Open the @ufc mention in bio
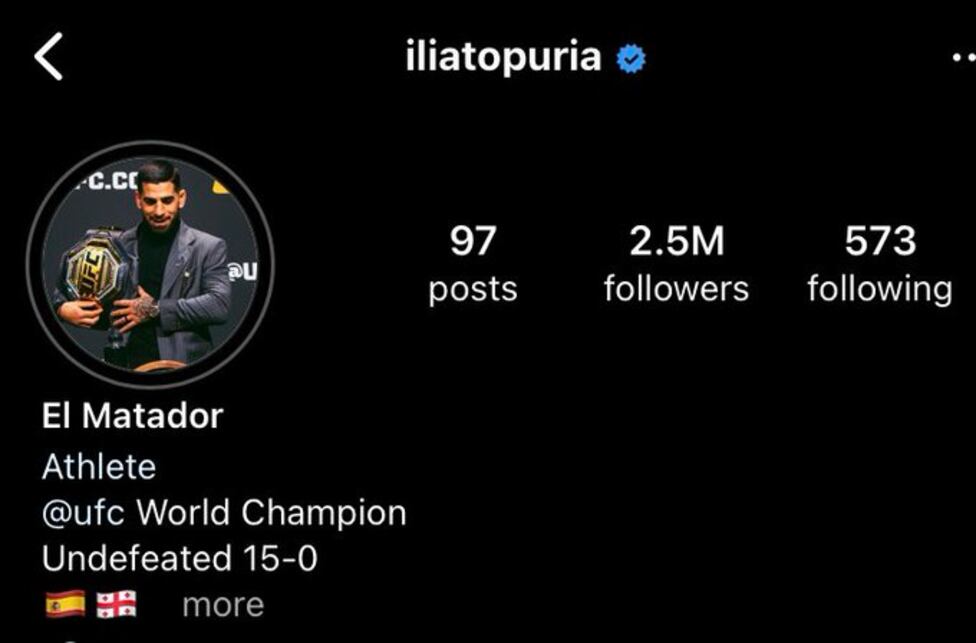 tap(84, 513)
